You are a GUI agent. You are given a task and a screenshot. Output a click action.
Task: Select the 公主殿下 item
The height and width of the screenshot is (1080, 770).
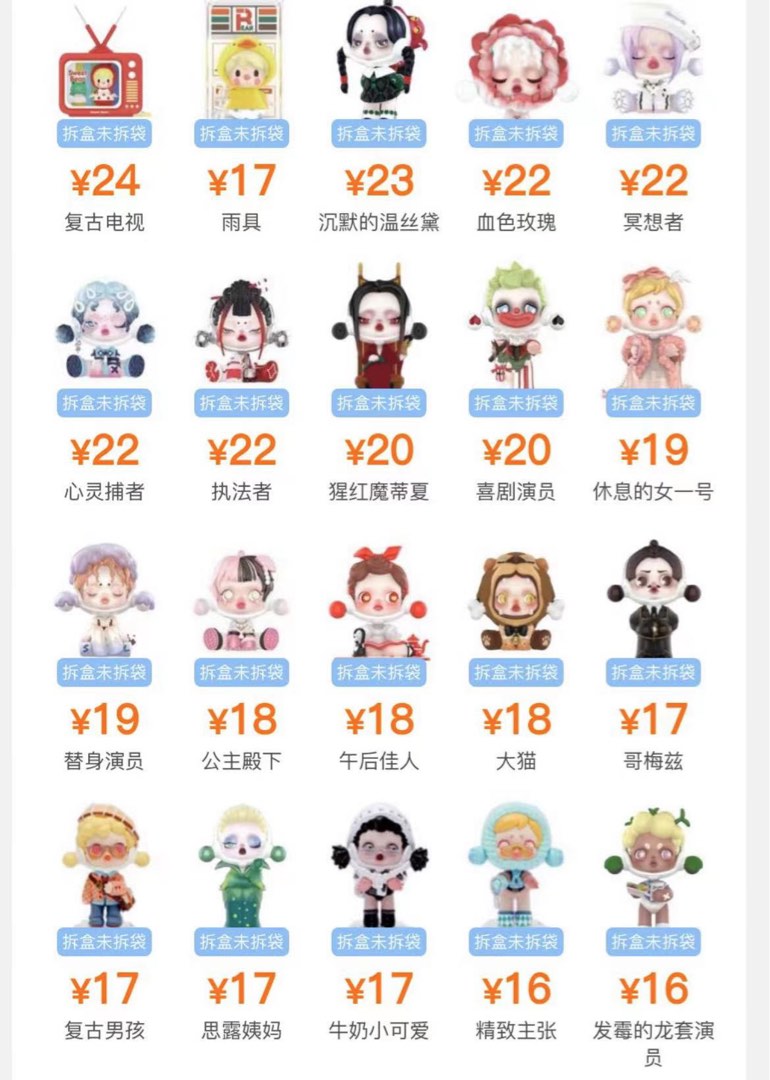241,600
